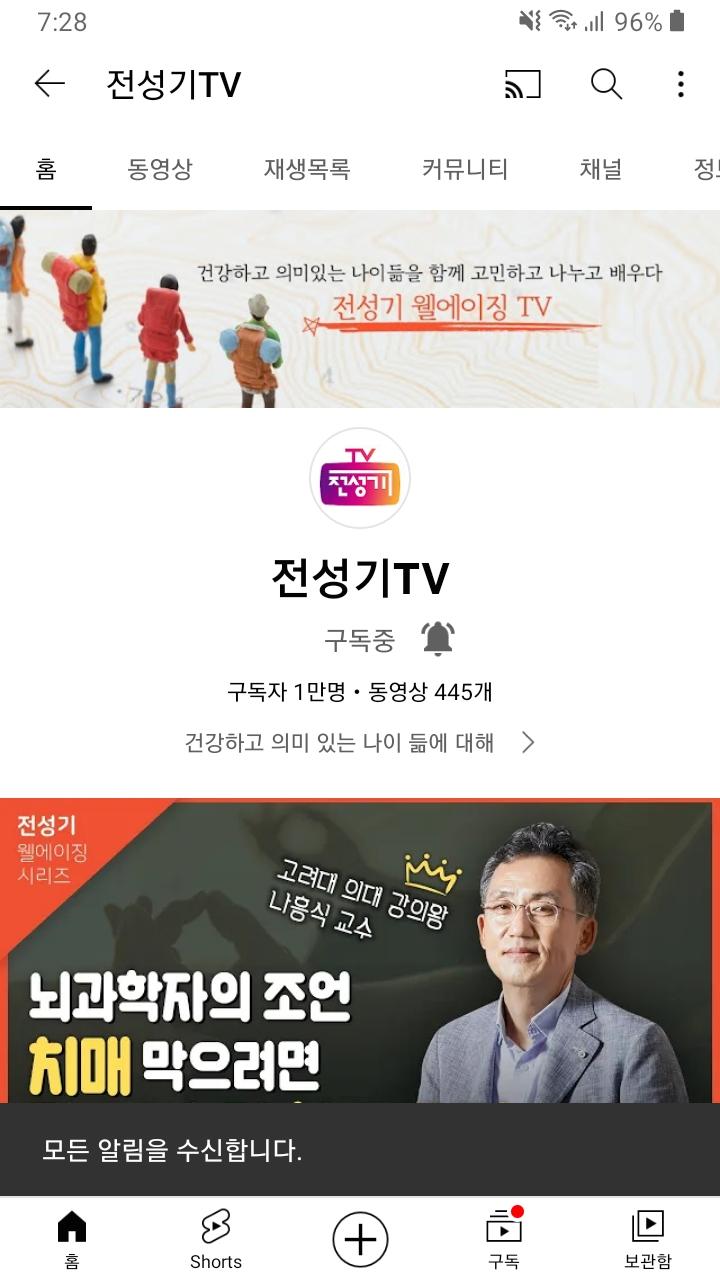Play the 뇌과학자의 조언 치매 막으려면 video

coord(360,950)
